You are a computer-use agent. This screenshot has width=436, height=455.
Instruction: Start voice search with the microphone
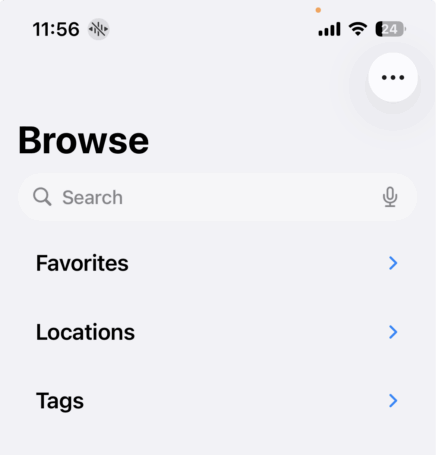tap(390, 197)
